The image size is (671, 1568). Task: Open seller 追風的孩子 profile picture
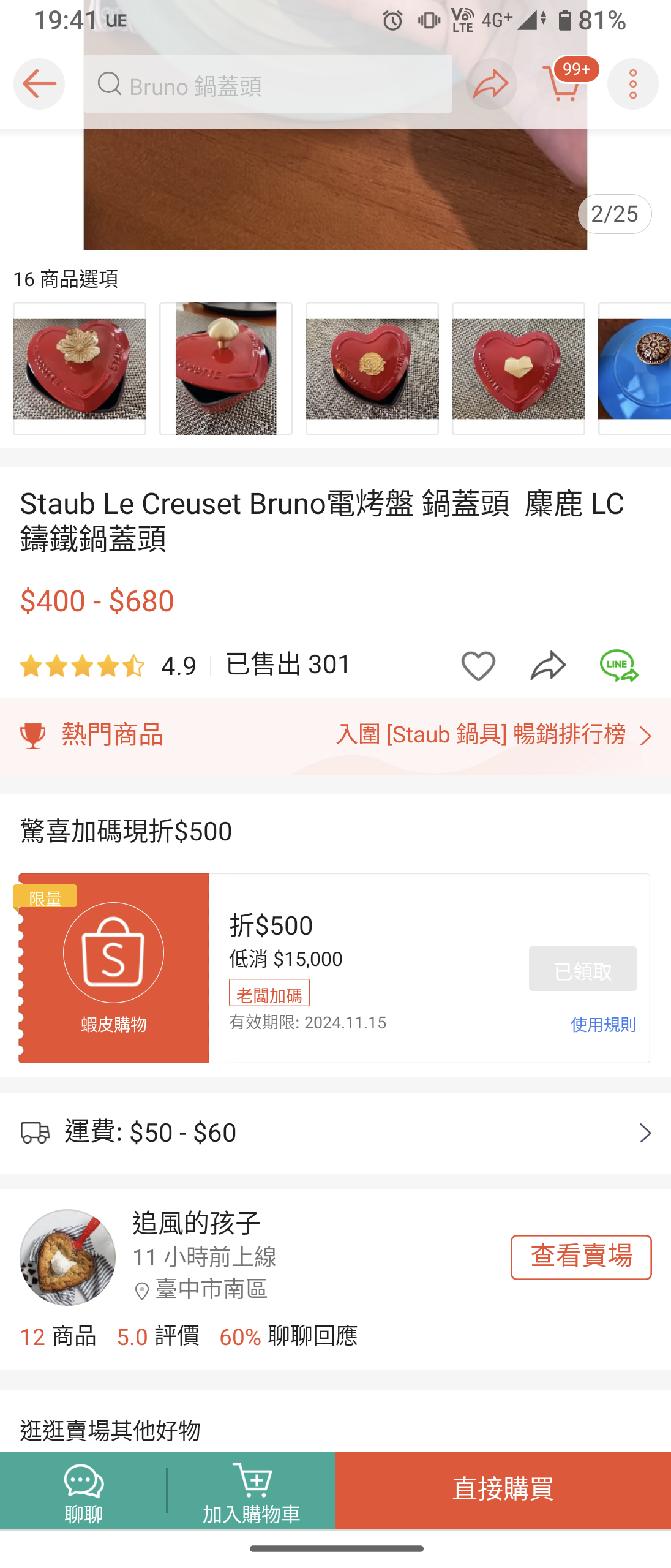coord(68,1257)
